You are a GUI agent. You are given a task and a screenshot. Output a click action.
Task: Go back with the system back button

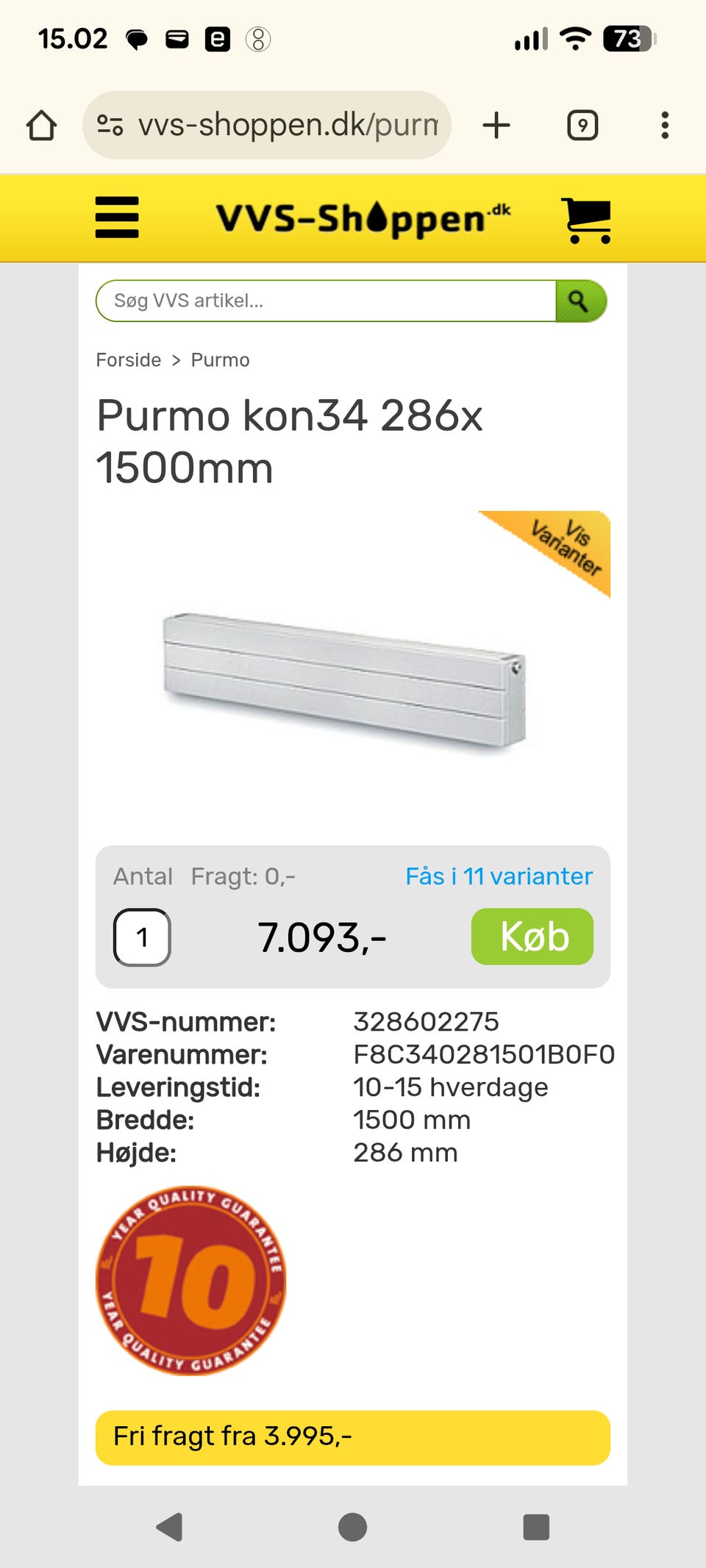point(170,1527)
